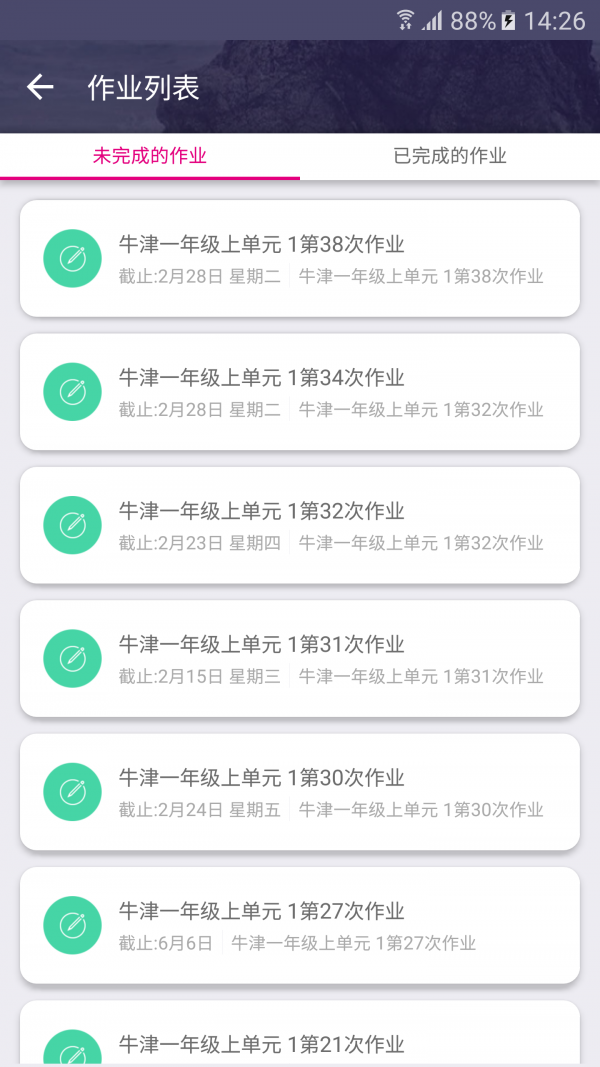This screenshot has height=1067, width=600.
Task: Open 第27次作业 due 6月6日
Action: (x=300, y=925)
